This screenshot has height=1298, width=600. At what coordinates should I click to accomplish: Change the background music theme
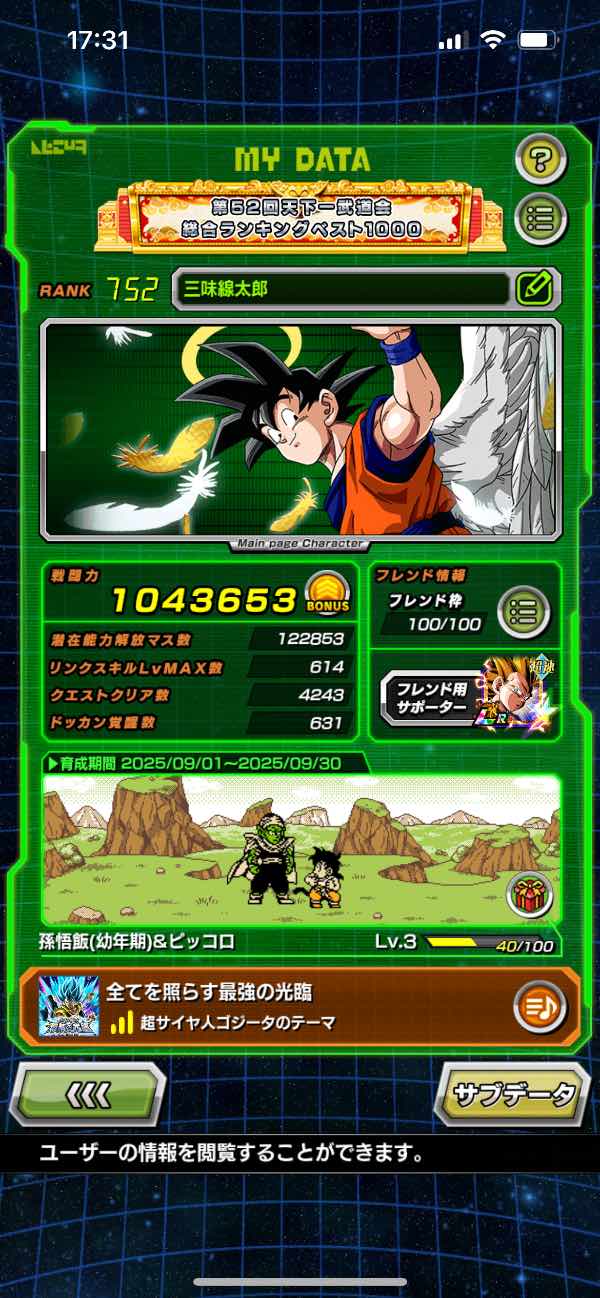tap(539, 1008)
